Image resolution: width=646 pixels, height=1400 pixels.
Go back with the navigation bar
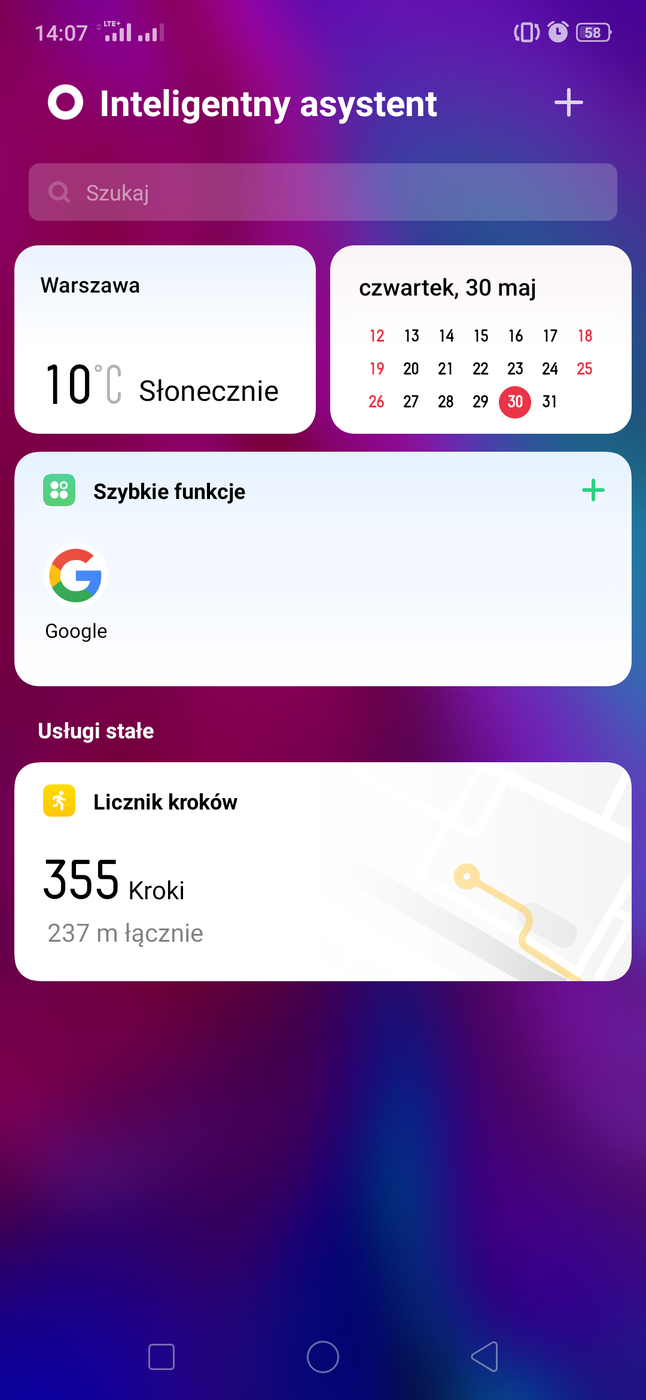[484, 1357]
